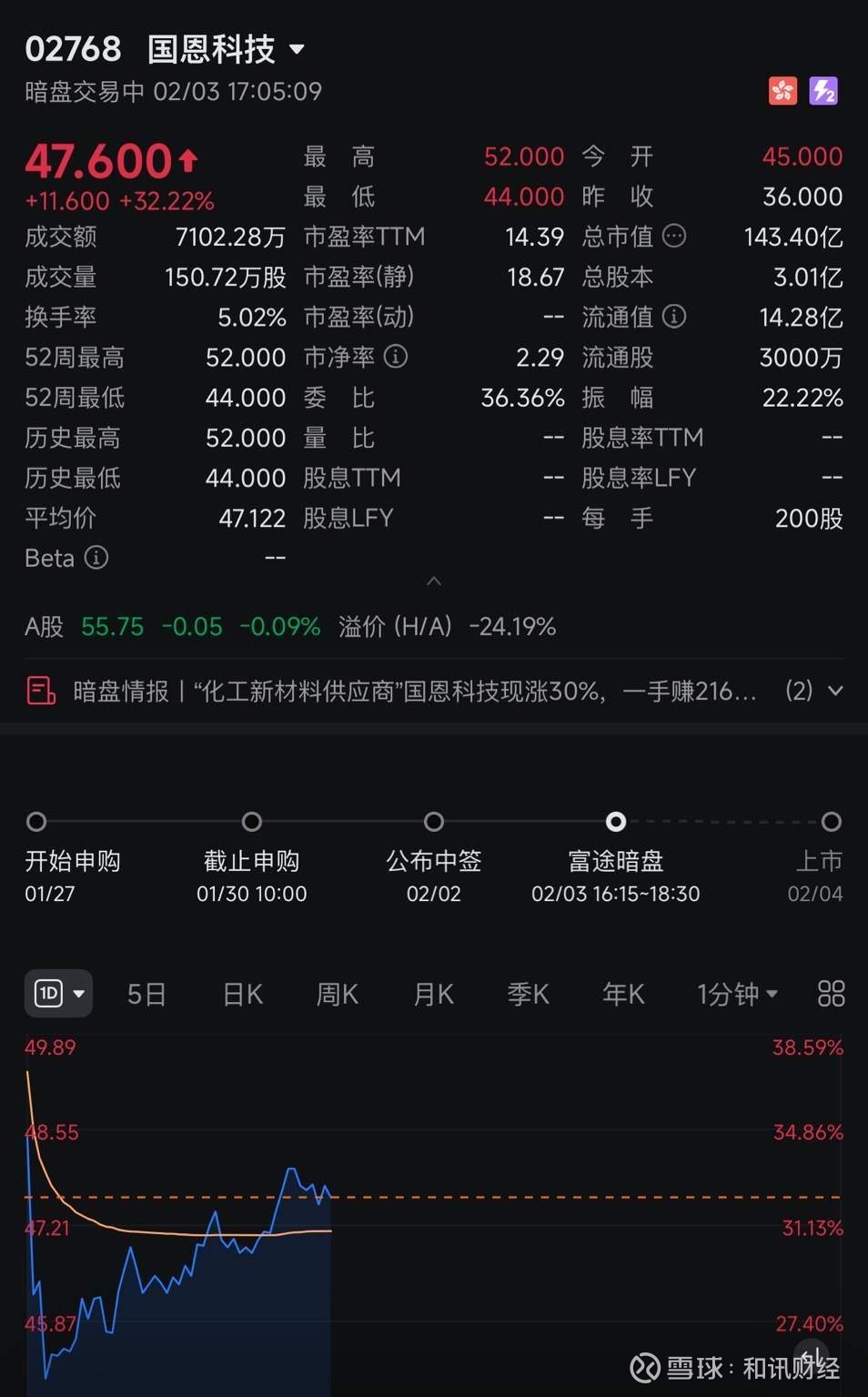Switch chart to 5日 view
868x1397 pixels.
146,995
